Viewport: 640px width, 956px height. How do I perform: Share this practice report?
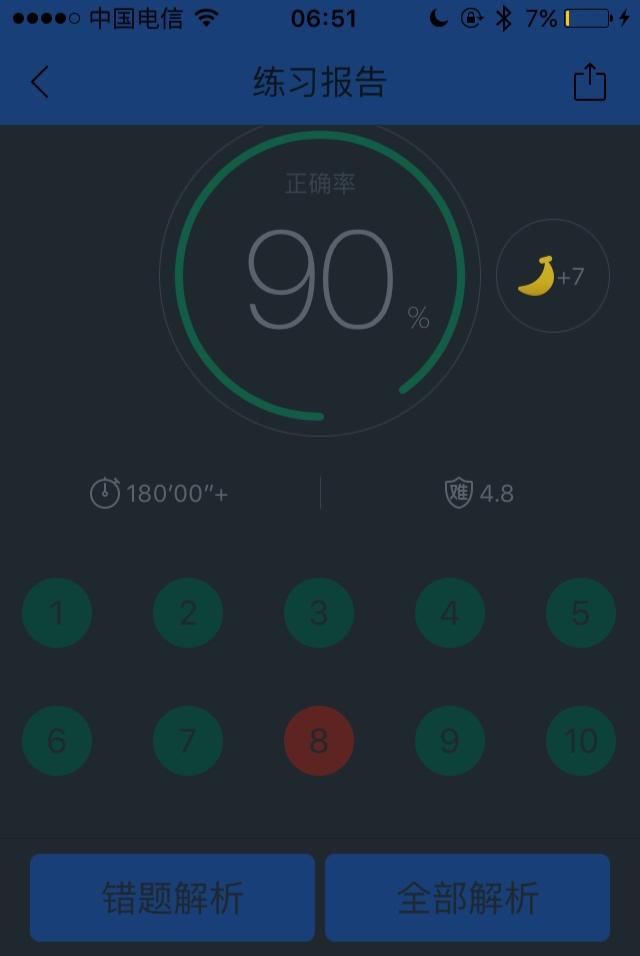590,82
